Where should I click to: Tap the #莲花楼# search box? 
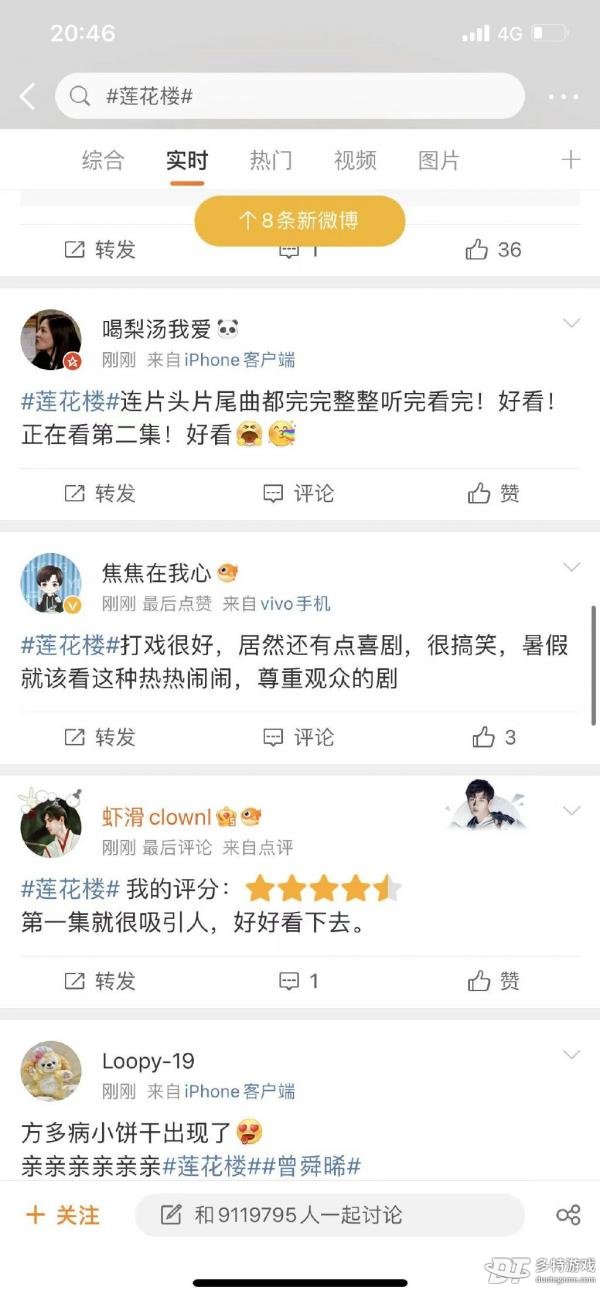[x=290, y=96]
